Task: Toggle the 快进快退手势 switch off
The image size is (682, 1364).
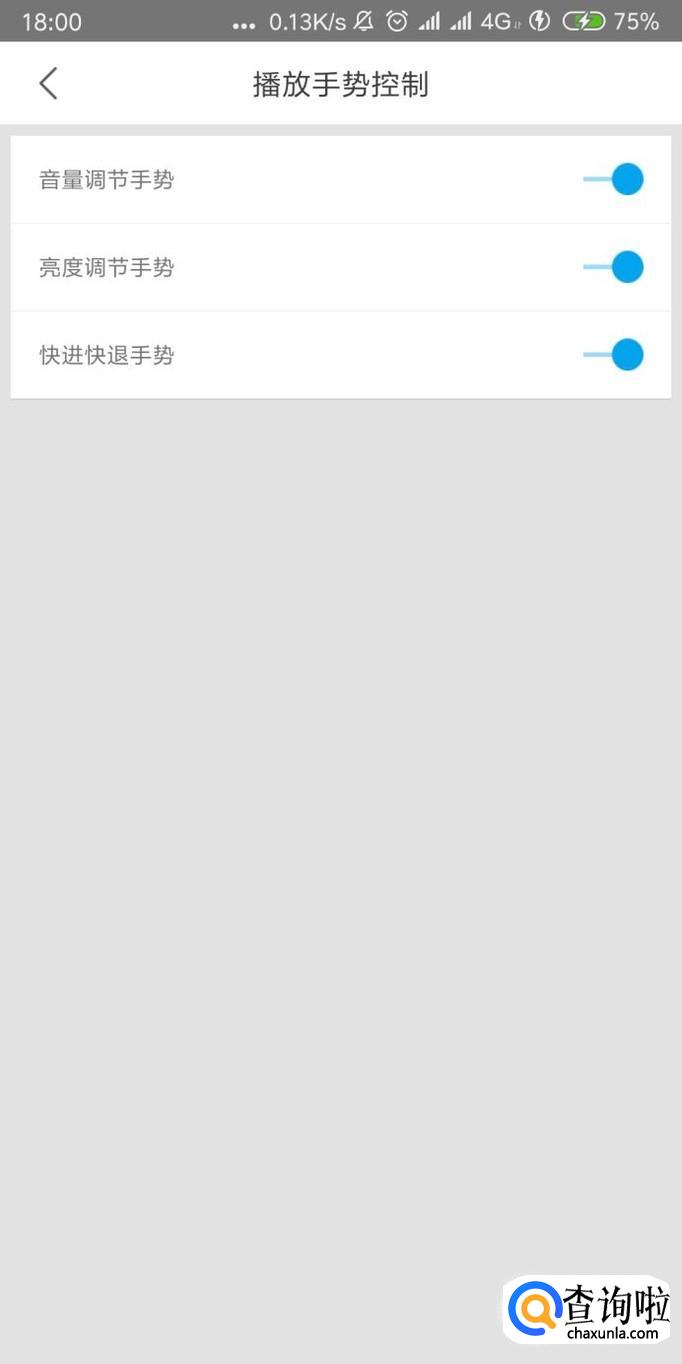Action: pos(613,355)
